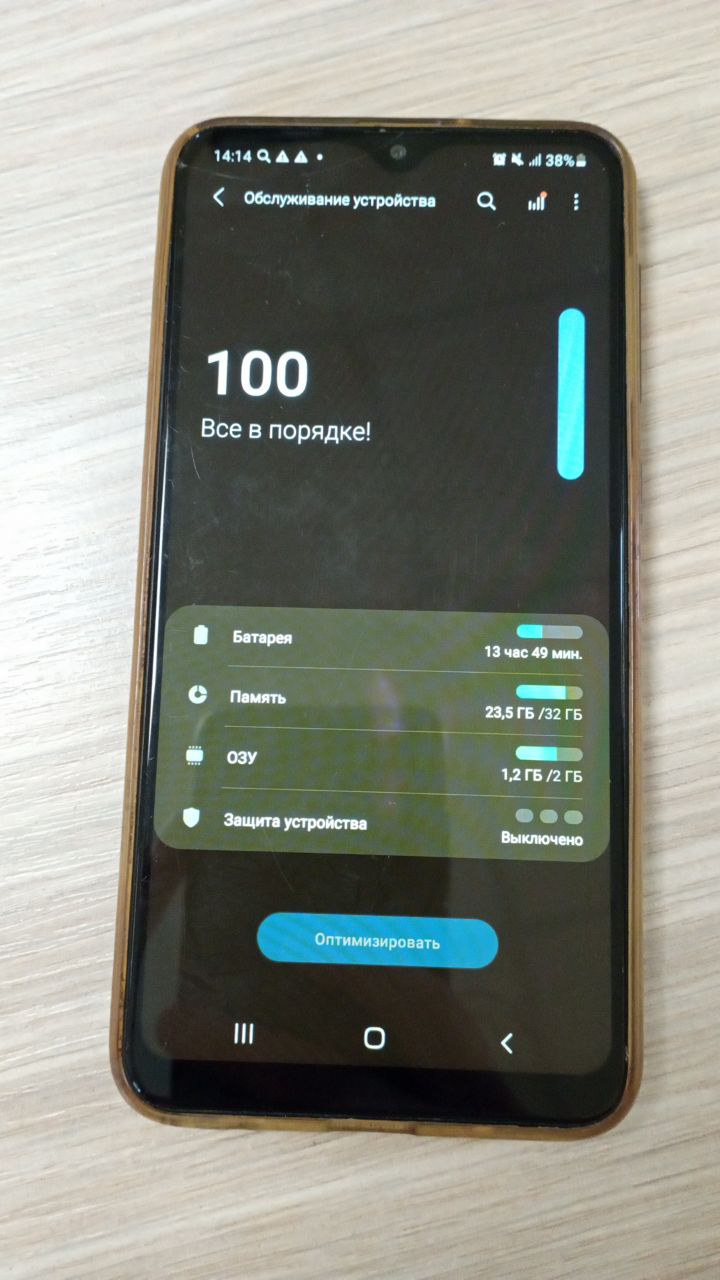
Task: Show recent apps
Action: 243,1034
